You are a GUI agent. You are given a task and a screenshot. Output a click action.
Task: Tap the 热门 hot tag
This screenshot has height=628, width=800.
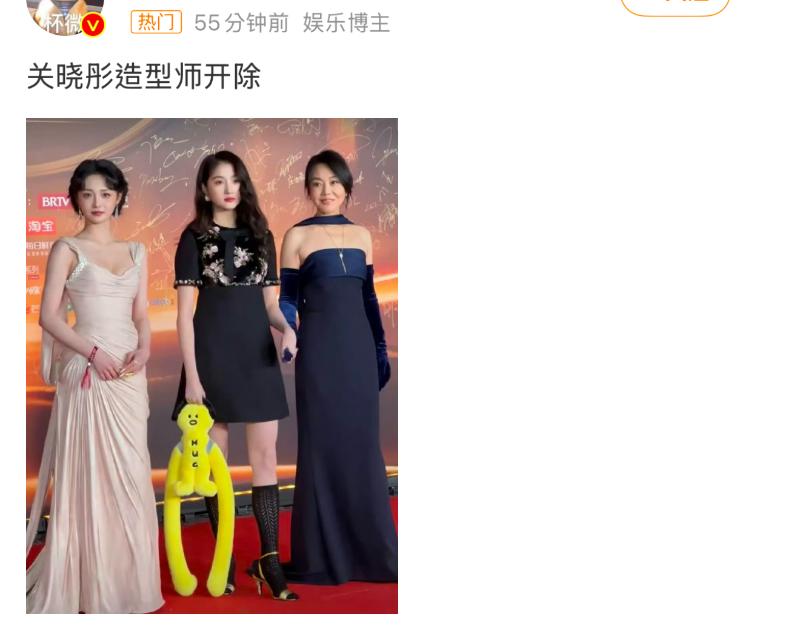[x=156, y=22]
